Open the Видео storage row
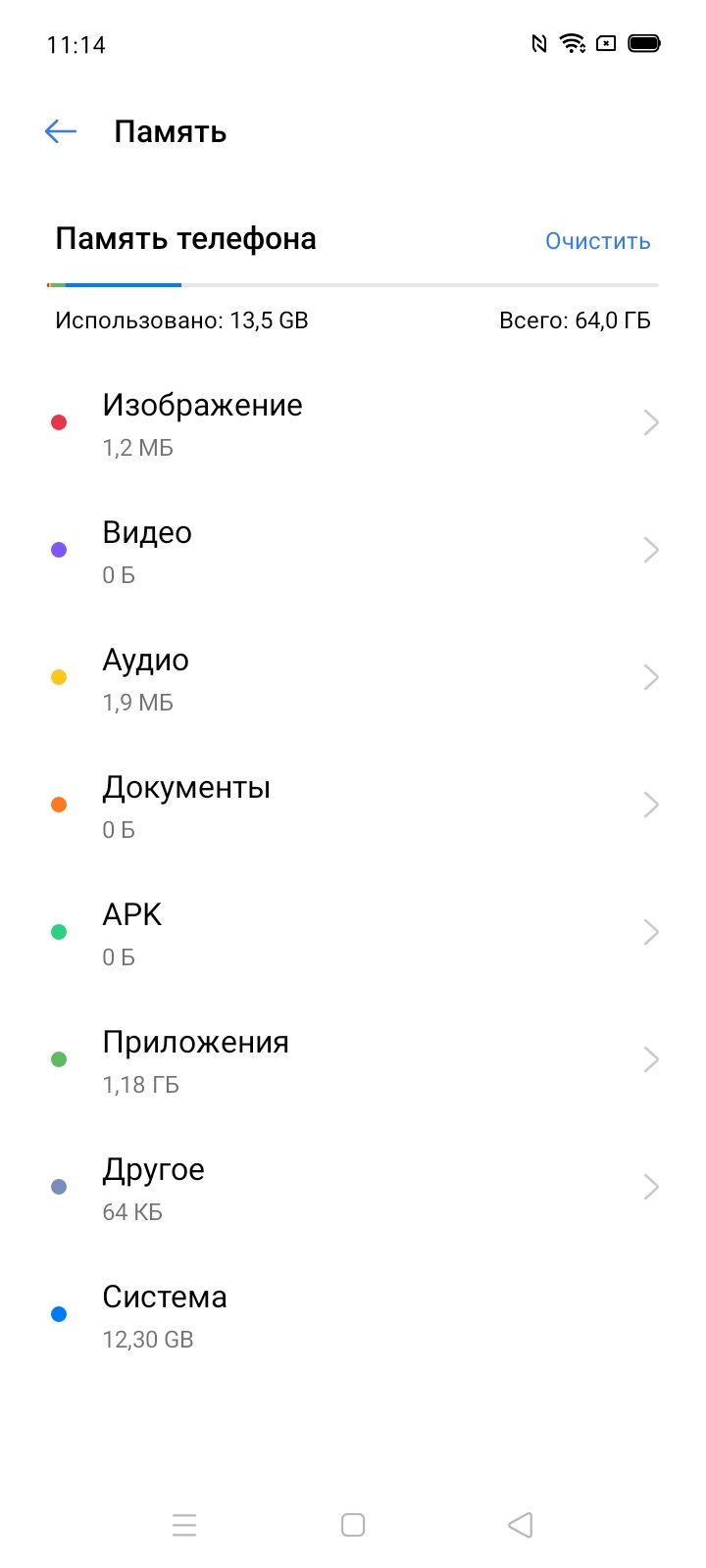 click(353, 550)
